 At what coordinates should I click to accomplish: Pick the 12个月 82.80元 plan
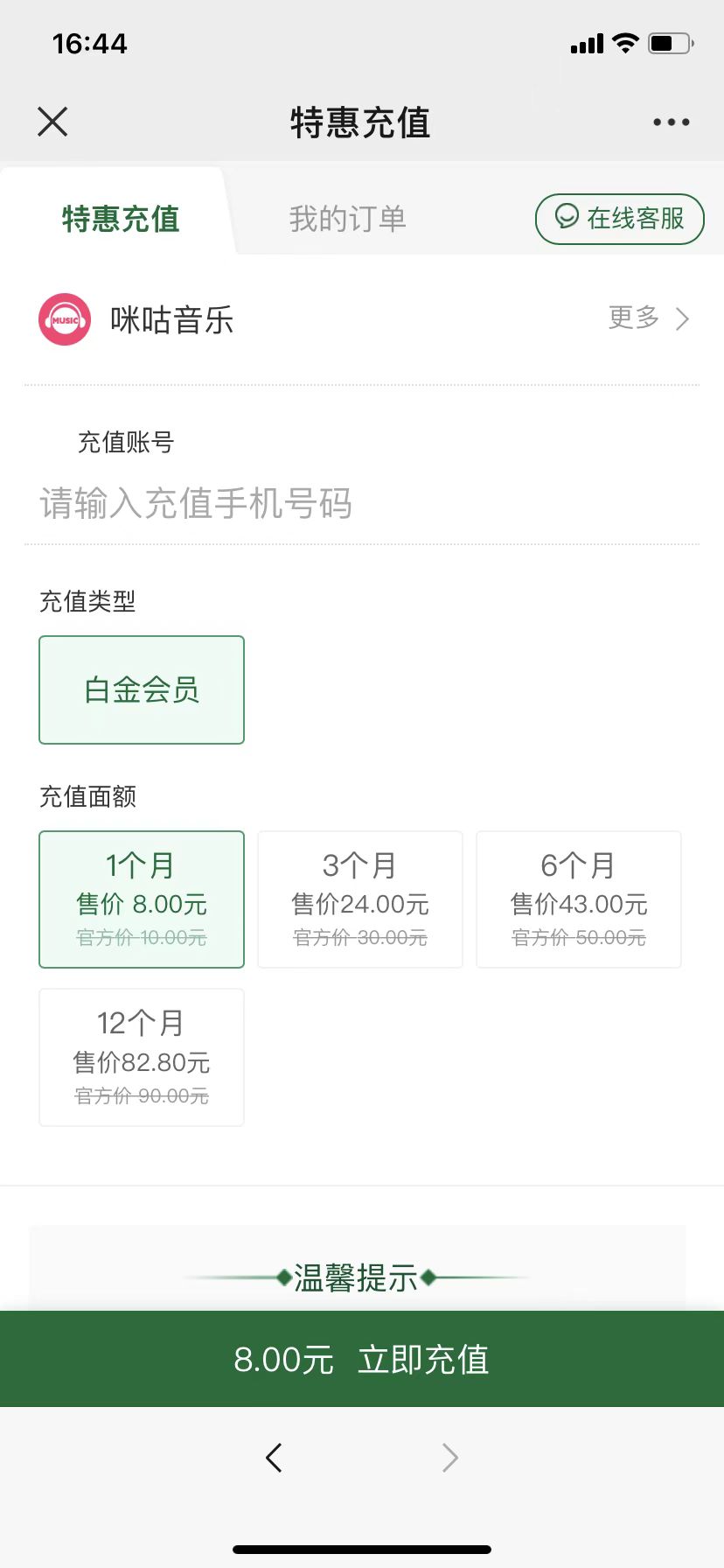[x=142, y=1057]
